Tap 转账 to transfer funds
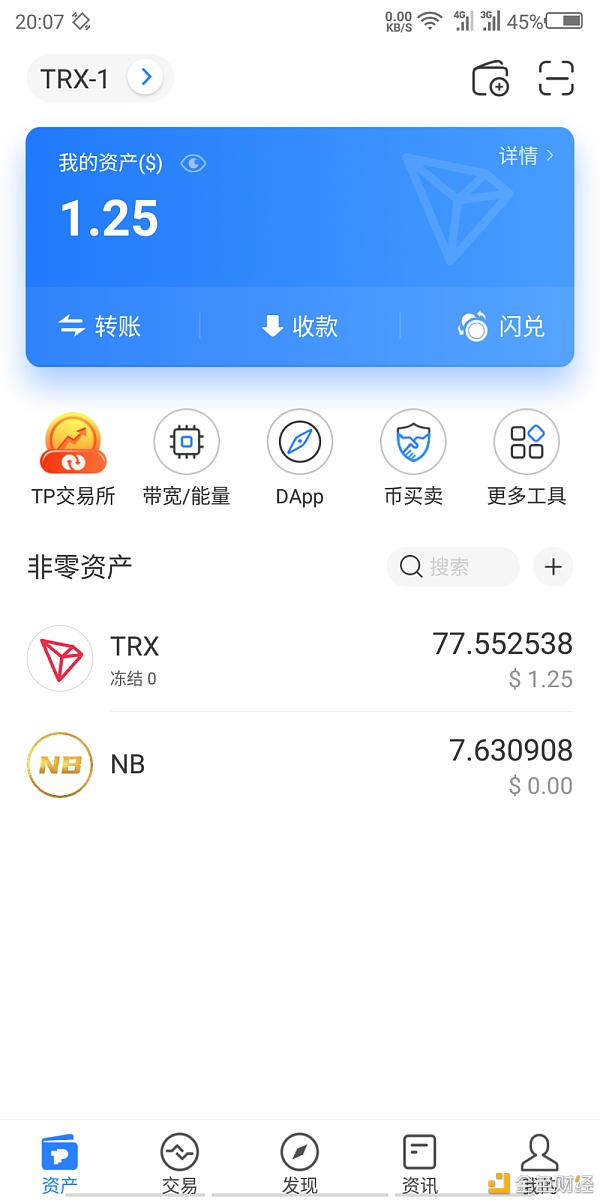The height and width of the screenshot is (1200, 600). click(x=100, y=326)
